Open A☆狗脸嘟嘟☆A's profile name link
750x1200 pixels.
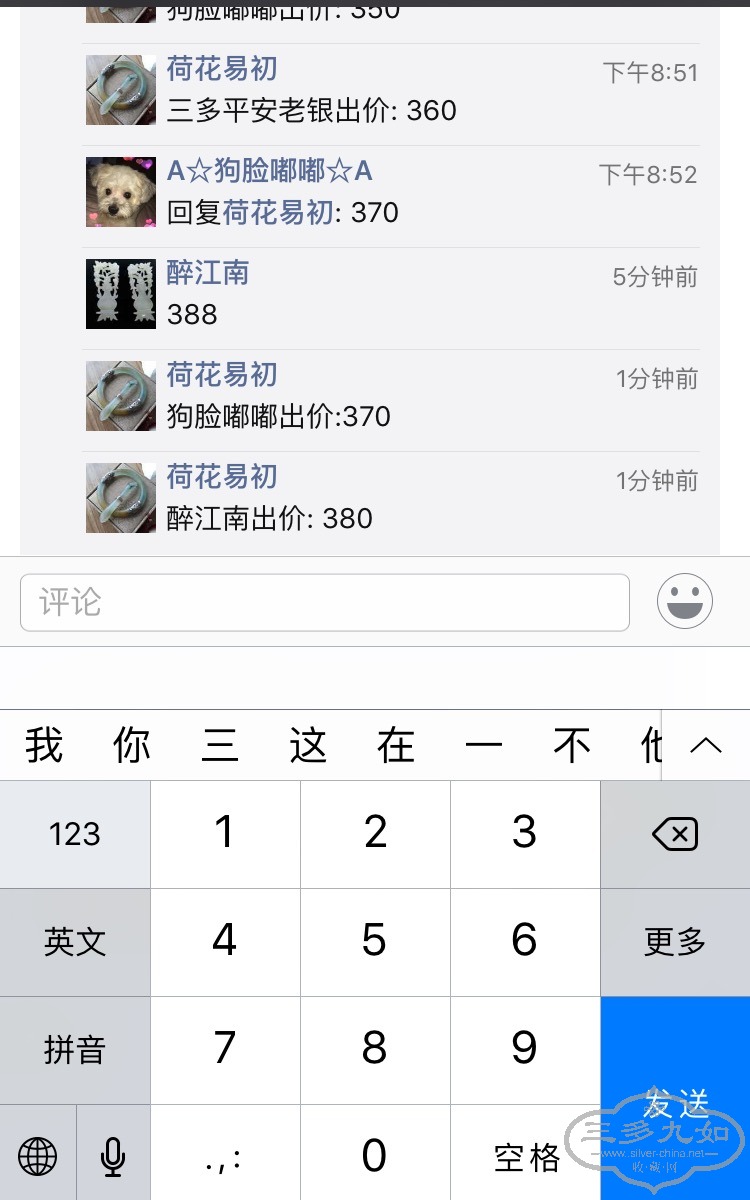[269, 171]
